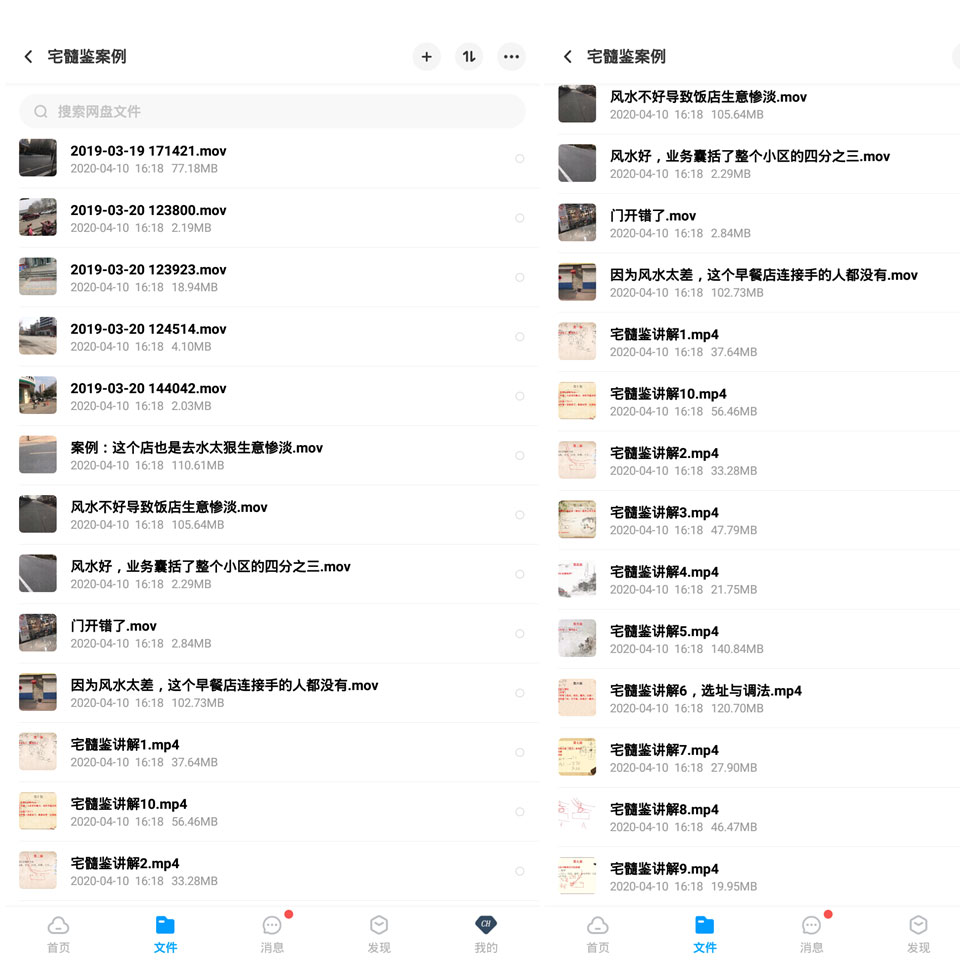This screenshot has width=960, height=960.
Task: Open 2019-03-20 124514.mov file
Action: [272, 337]
